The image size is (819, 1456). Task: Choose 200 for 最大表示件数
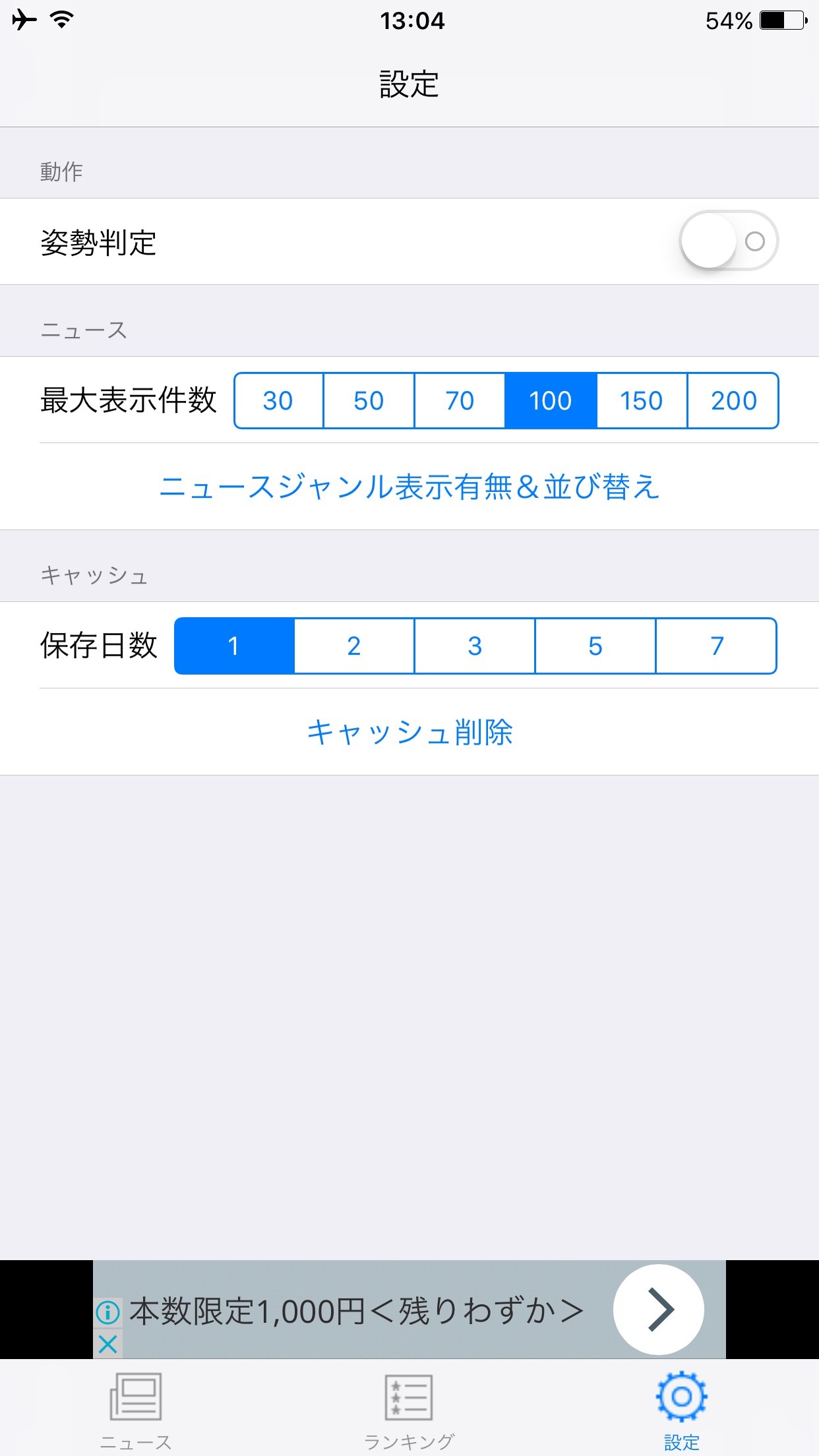click(x=733, y=401)
